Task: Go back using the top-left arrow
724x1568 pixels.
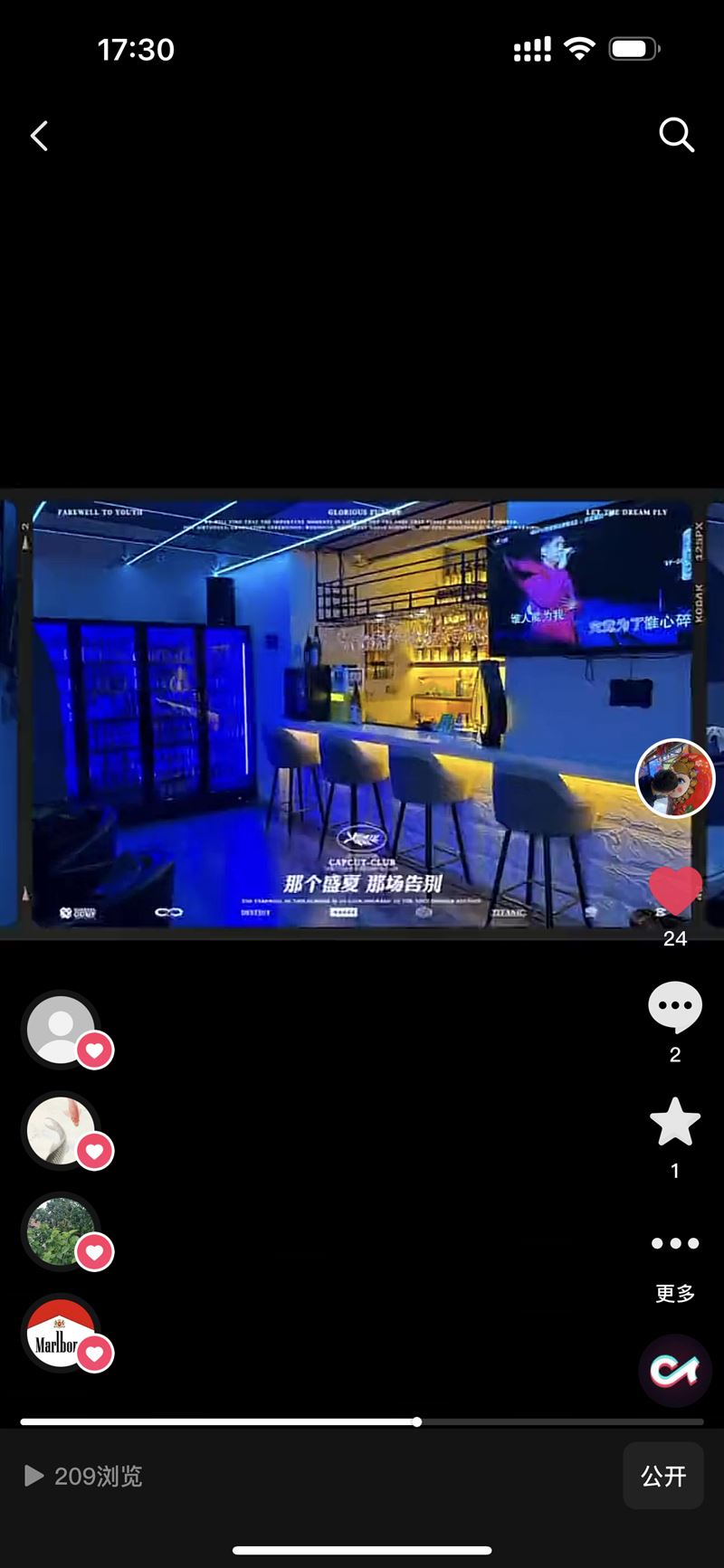Action: point(39,137)
